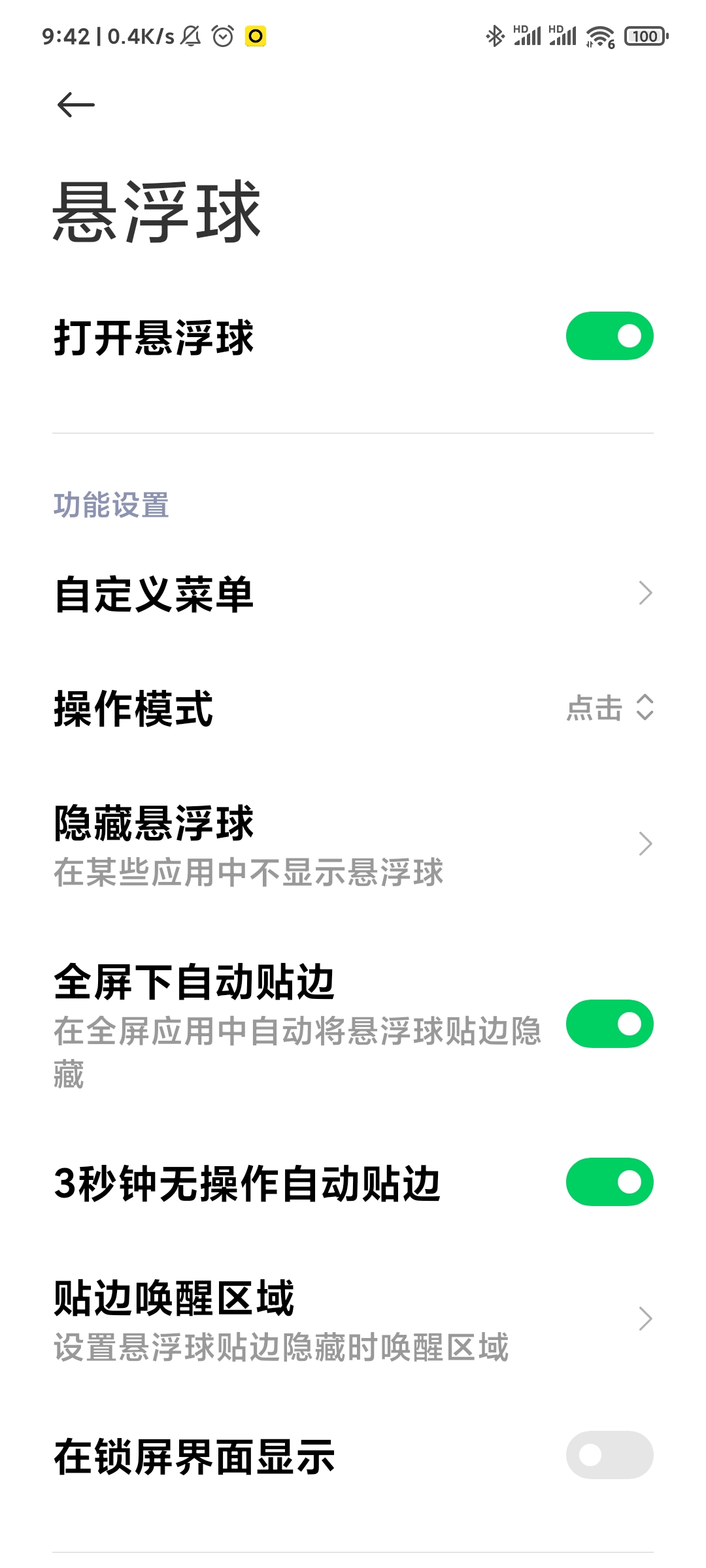
Task: Turn off the 打开悬浮球 switch
Action: click(609, 336)
